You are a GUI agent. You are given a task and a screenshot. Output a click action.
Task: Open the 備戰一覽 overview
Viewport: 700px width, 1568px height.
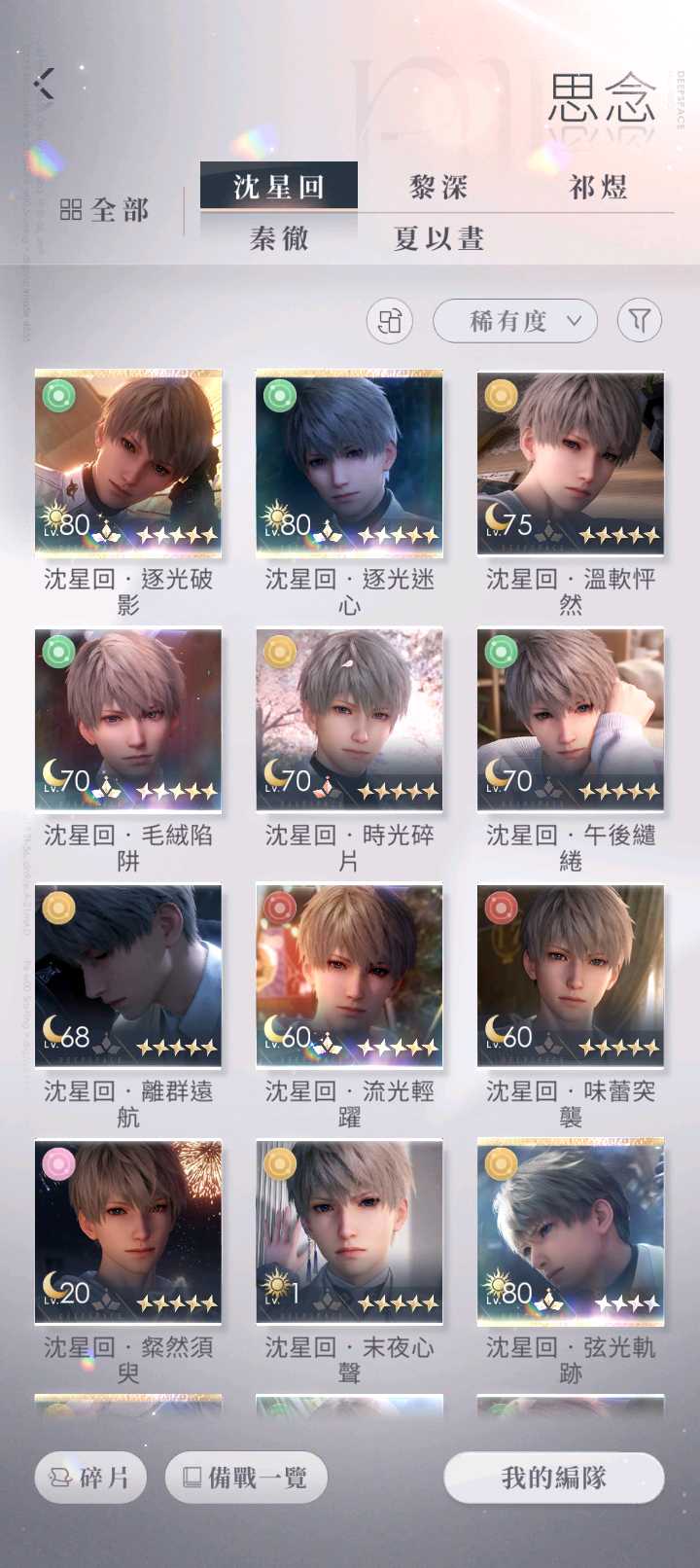tap(246, 1478)
